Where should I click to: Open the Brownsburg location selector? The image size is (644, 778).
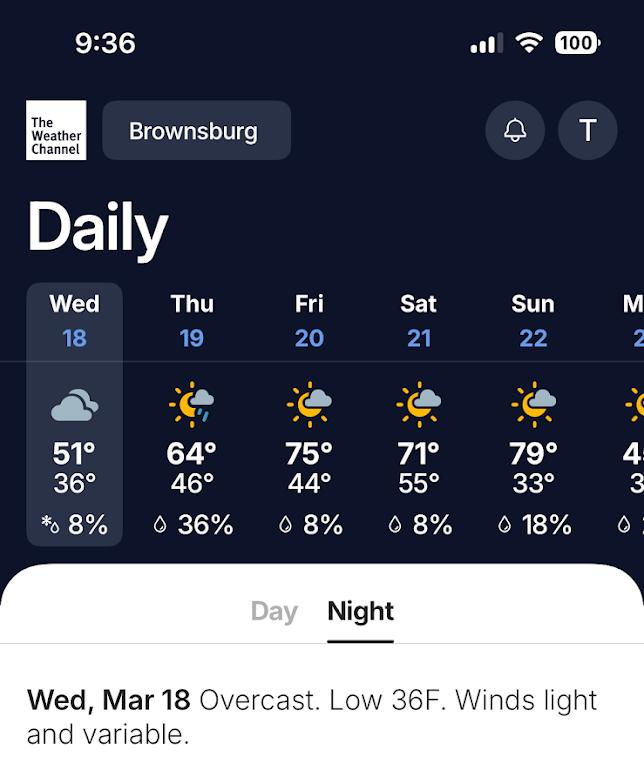coord(196,130)
